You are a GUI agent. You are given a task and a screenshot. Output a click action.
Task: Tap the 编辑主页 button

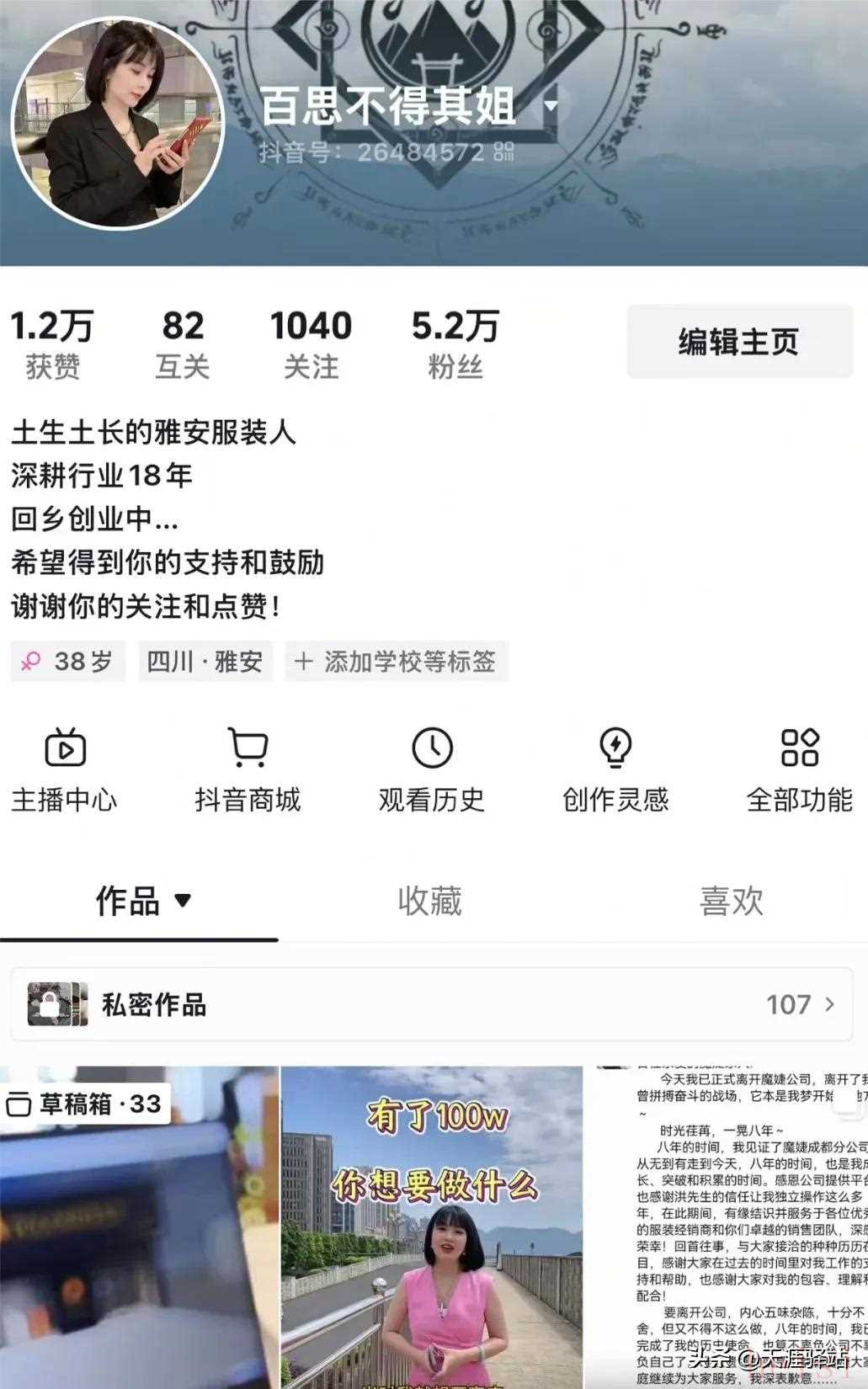(x=738, y=342)
